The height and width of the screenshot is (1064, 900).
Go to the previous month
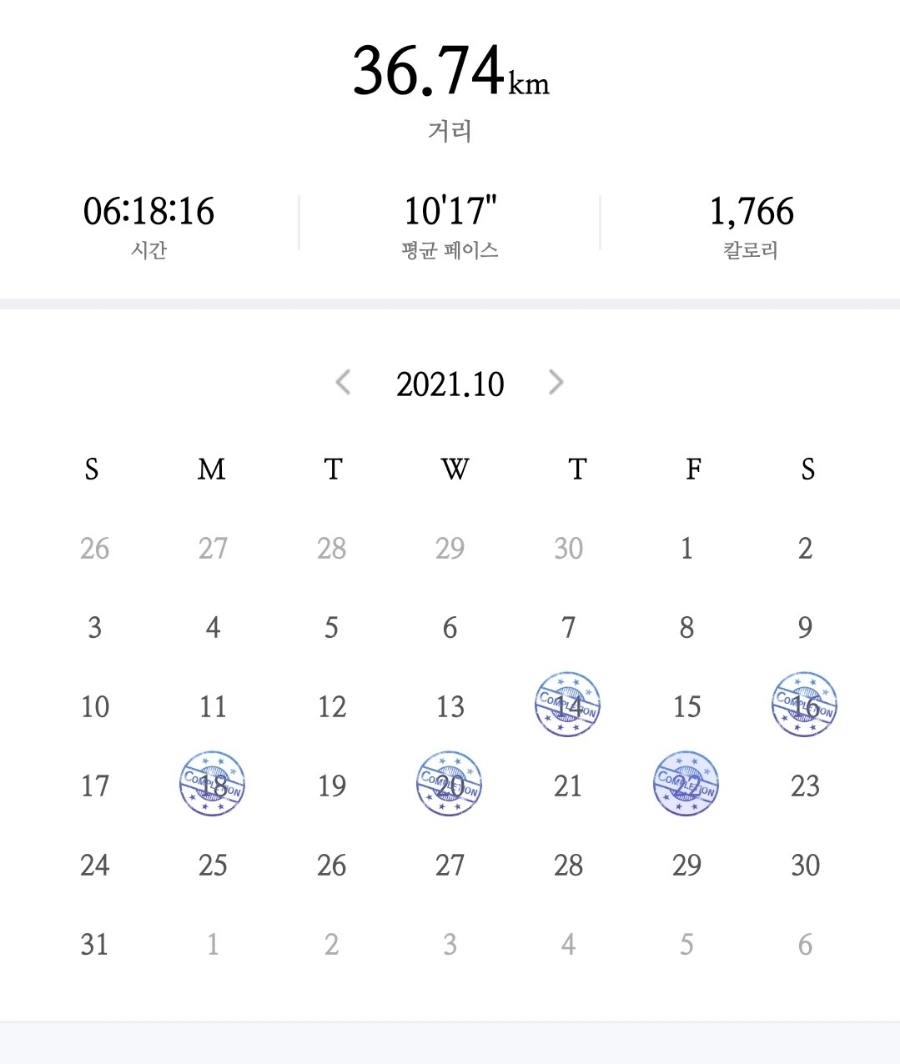343,383
